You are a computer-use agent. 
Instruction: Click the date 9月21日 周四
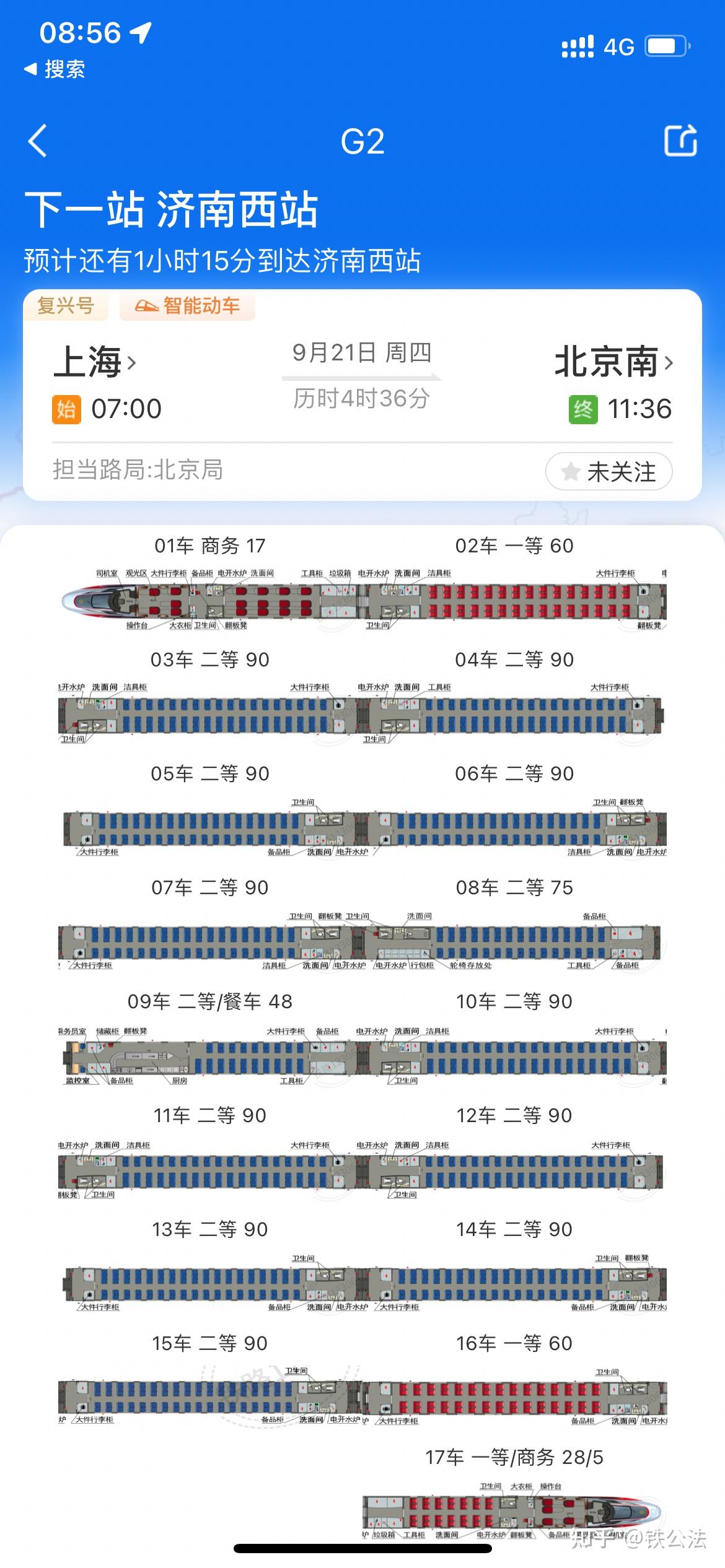362,353
